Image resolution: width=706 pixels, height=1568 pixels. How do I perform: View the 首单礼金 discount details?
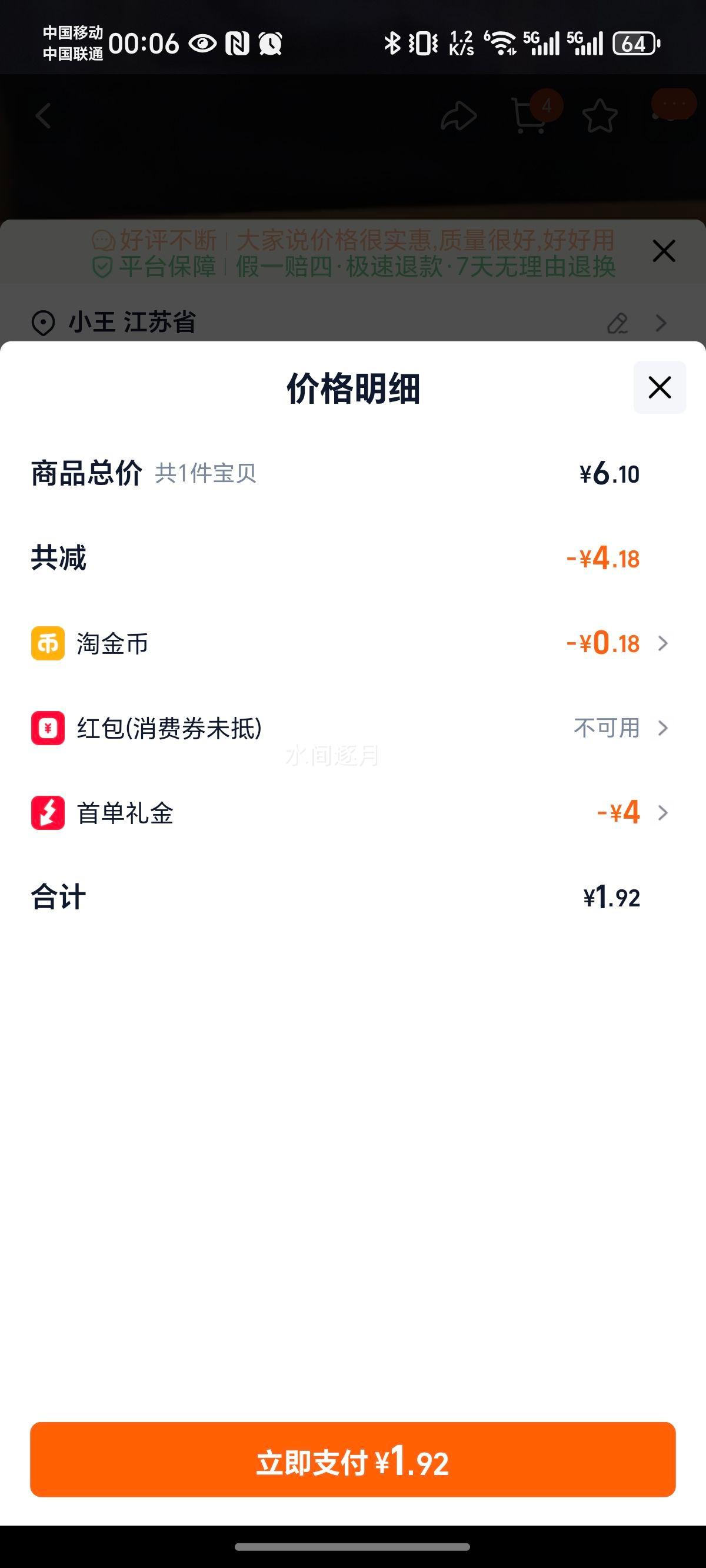click(353, 813)
